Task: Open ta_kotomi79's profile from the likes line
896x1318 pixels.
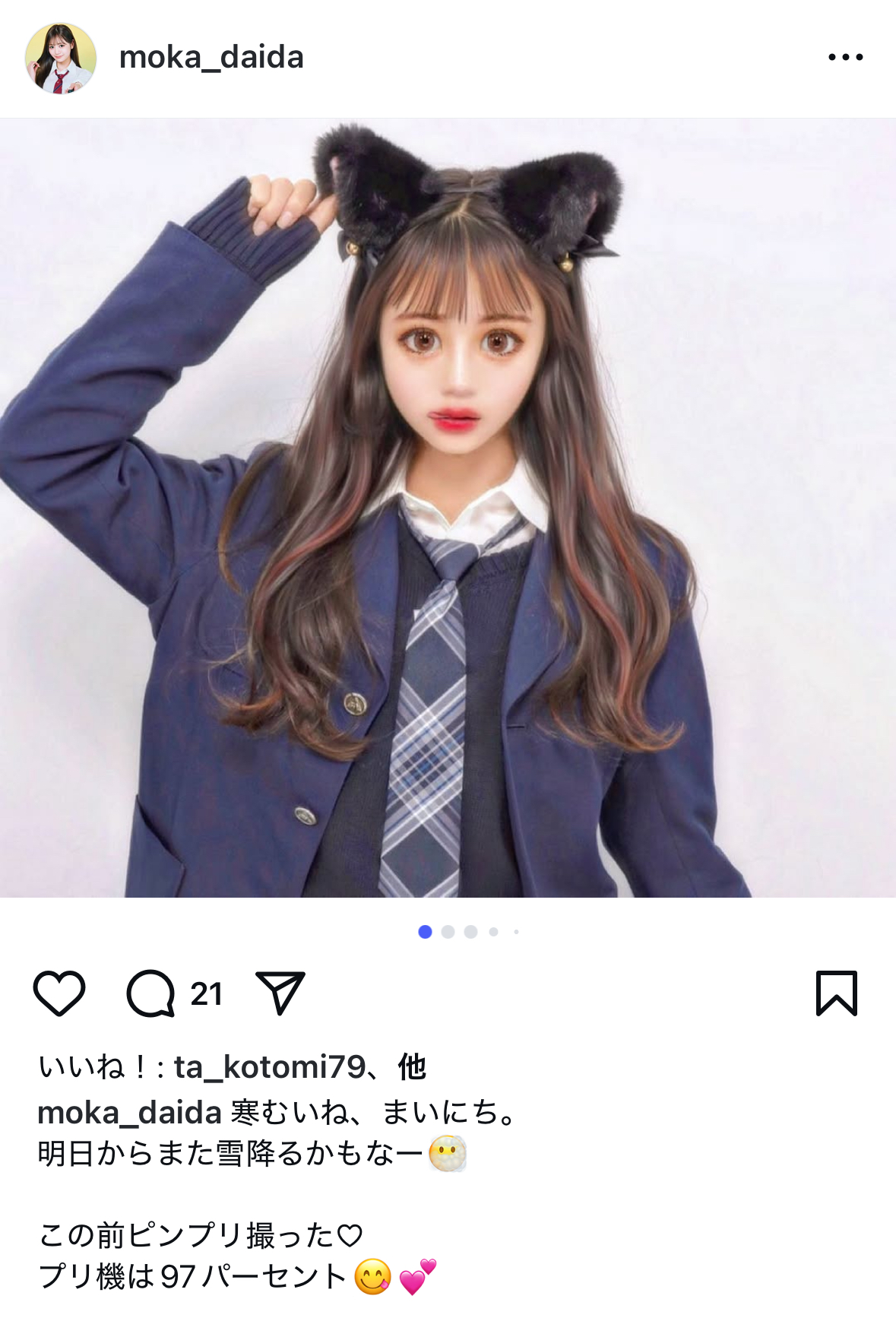Action: (270, 1067)
